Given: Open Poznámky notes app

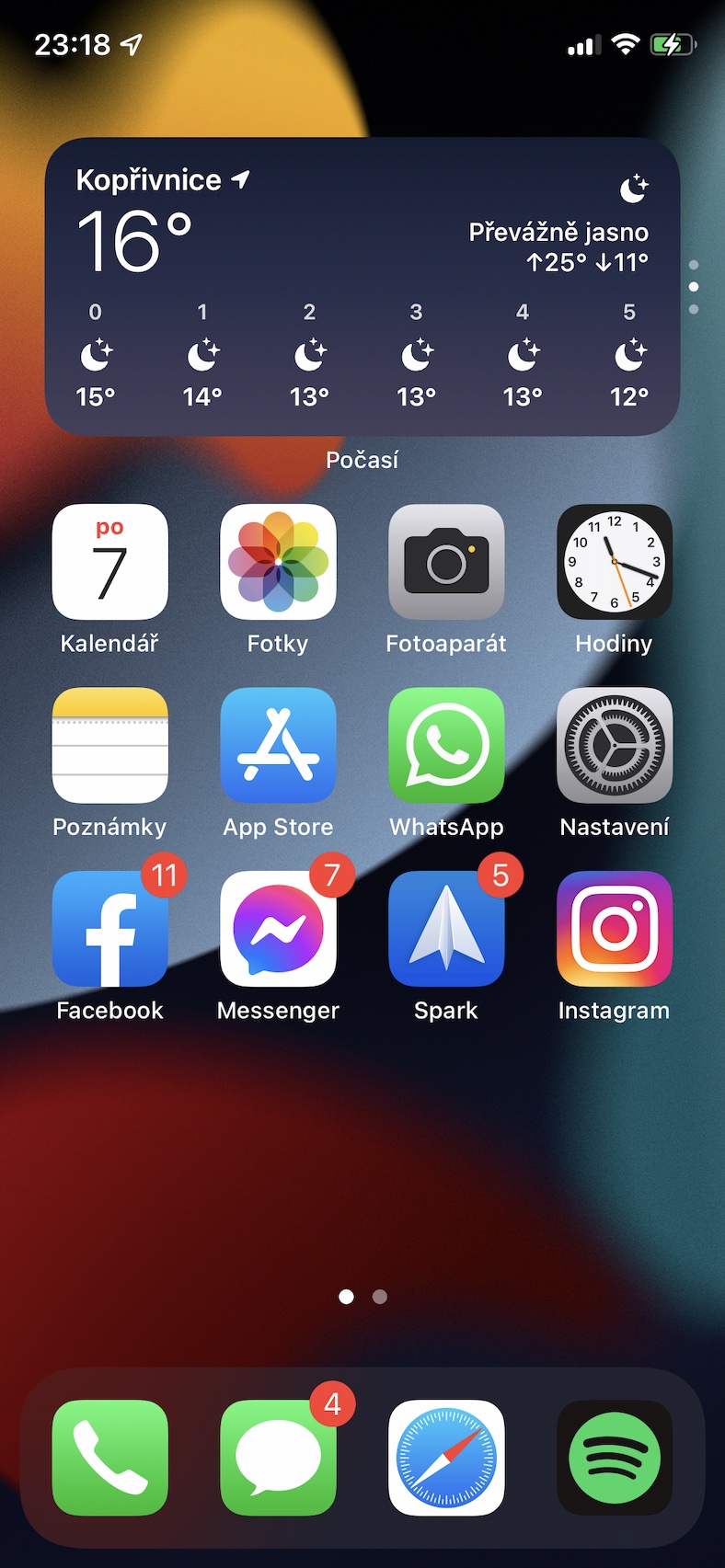Looking at the screenshot, I should pyautogui.click(x=109, y=745).
